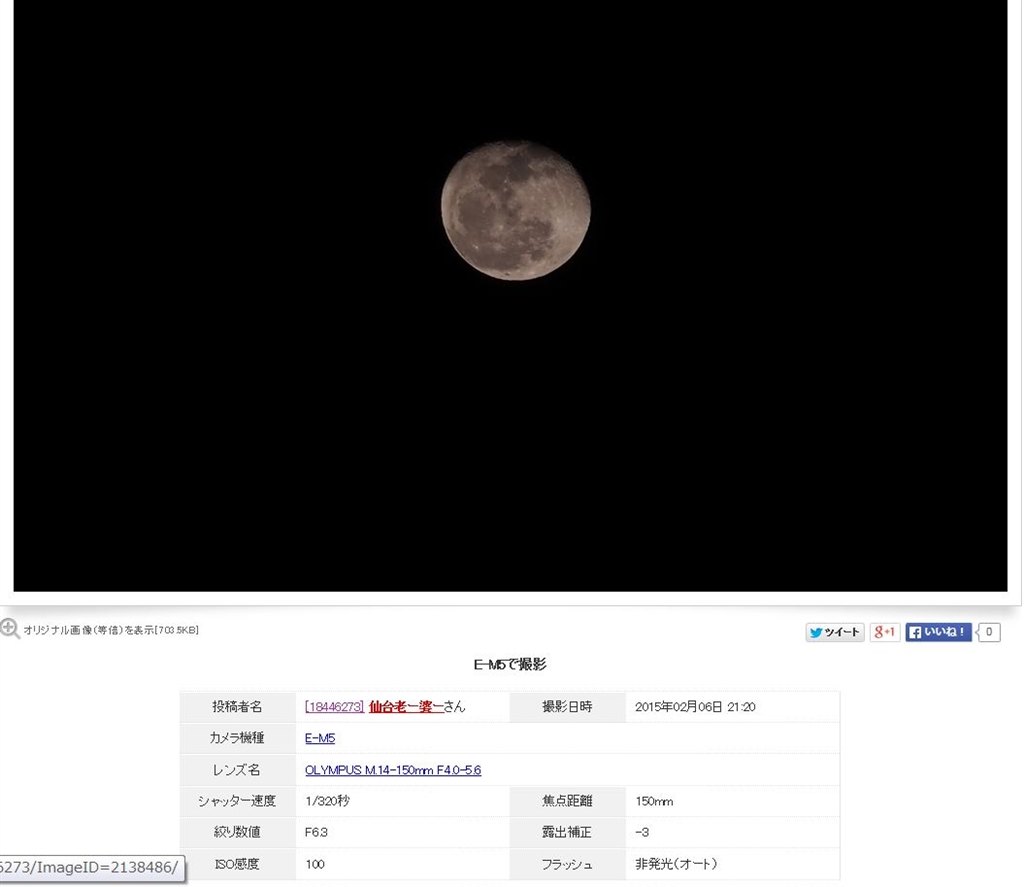Viewport: 1024px width, 887px height.
Task: View poster 仙台老一婆一's profile
Action: click(x=406, y=707)
